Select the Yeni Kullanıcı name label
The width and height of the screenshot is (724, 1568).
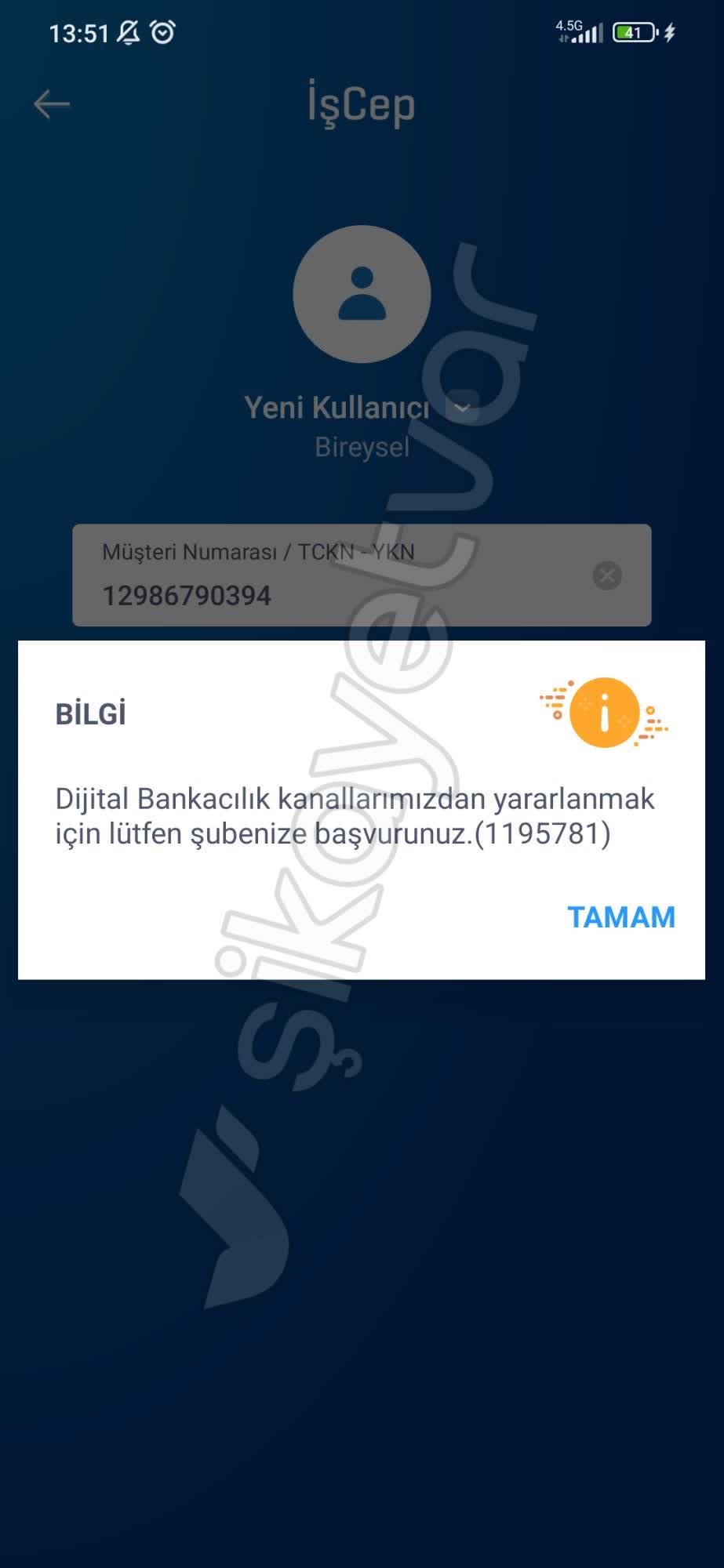coord(336,408)
